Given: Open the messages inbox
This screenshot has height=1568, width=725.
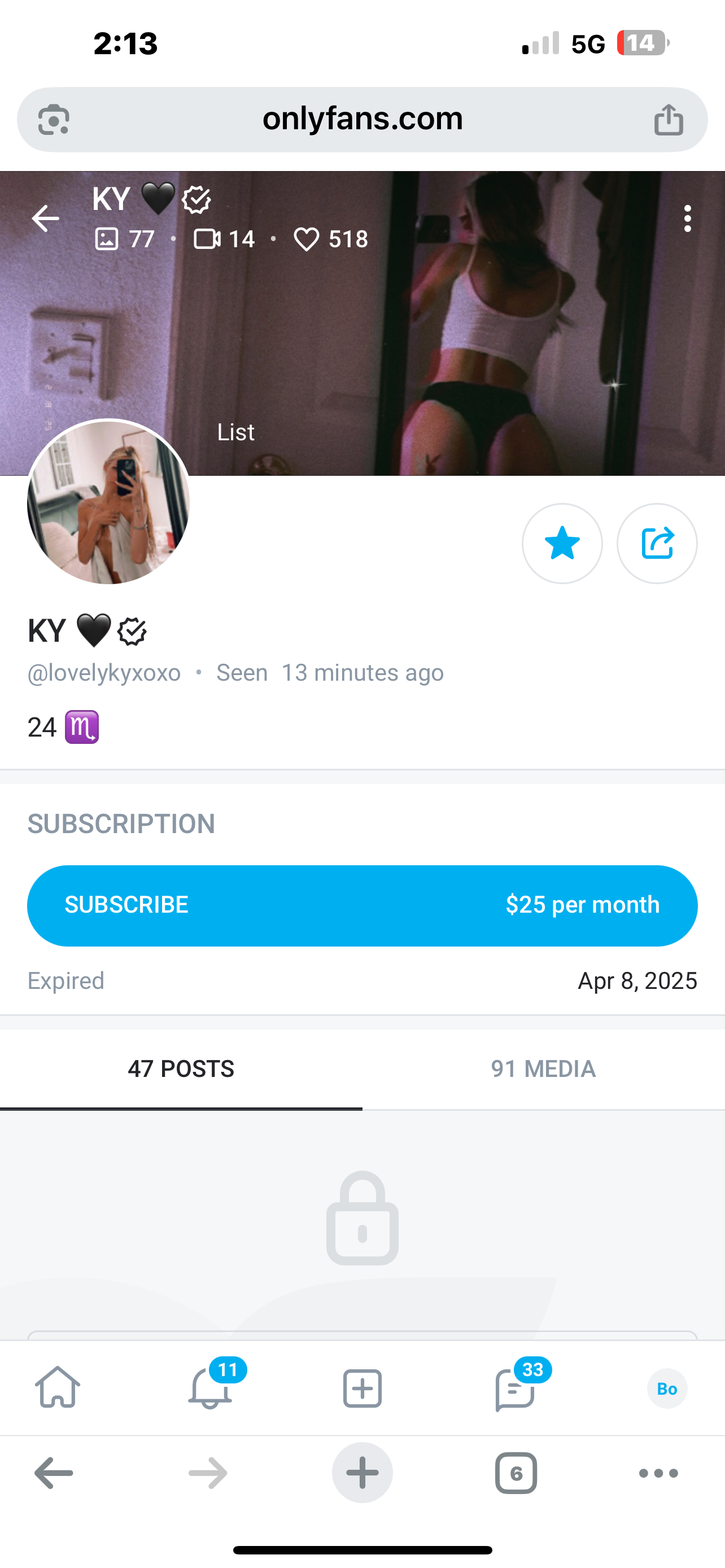Looking at the screenshot, I should [x=515, y=1388].
